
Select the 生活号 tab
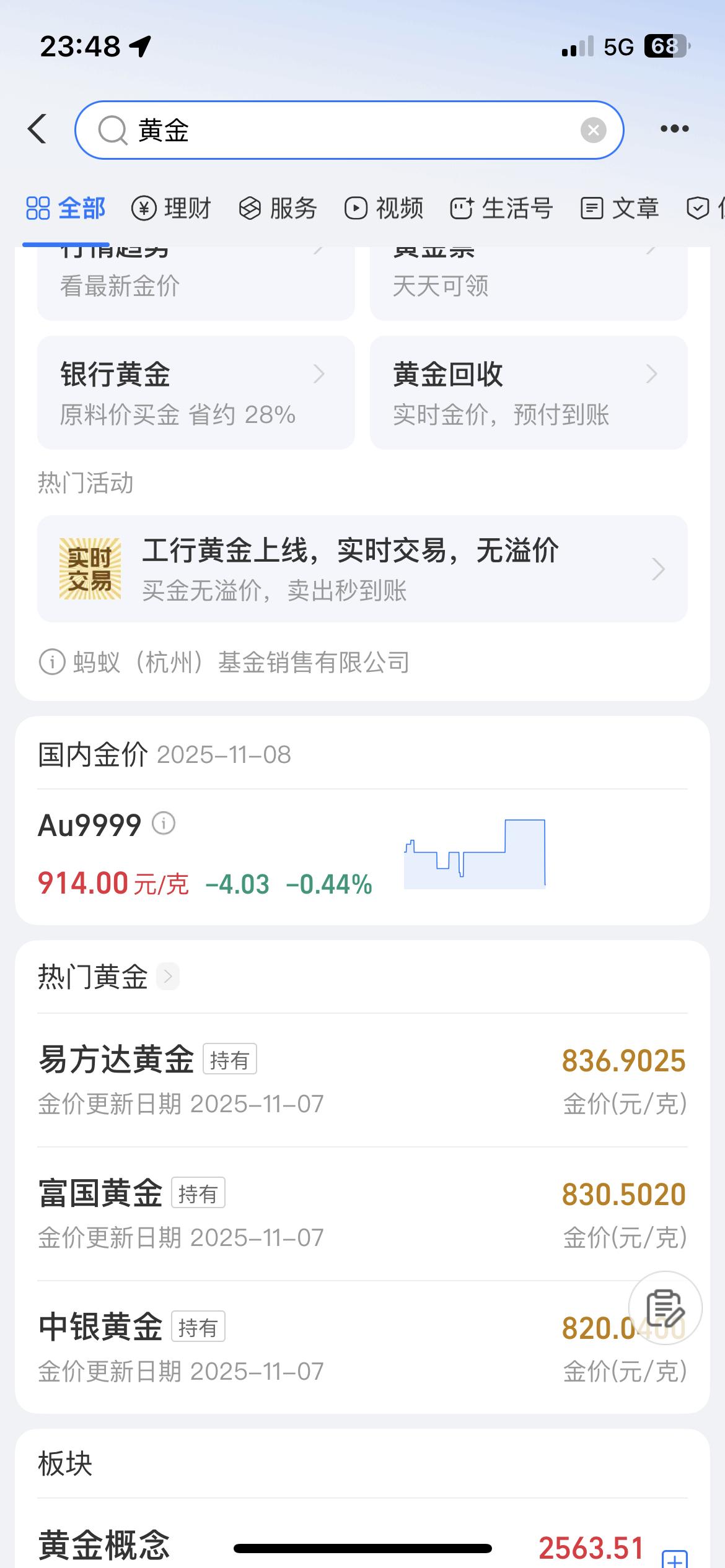pyautogui.click(x=502, y=207)
